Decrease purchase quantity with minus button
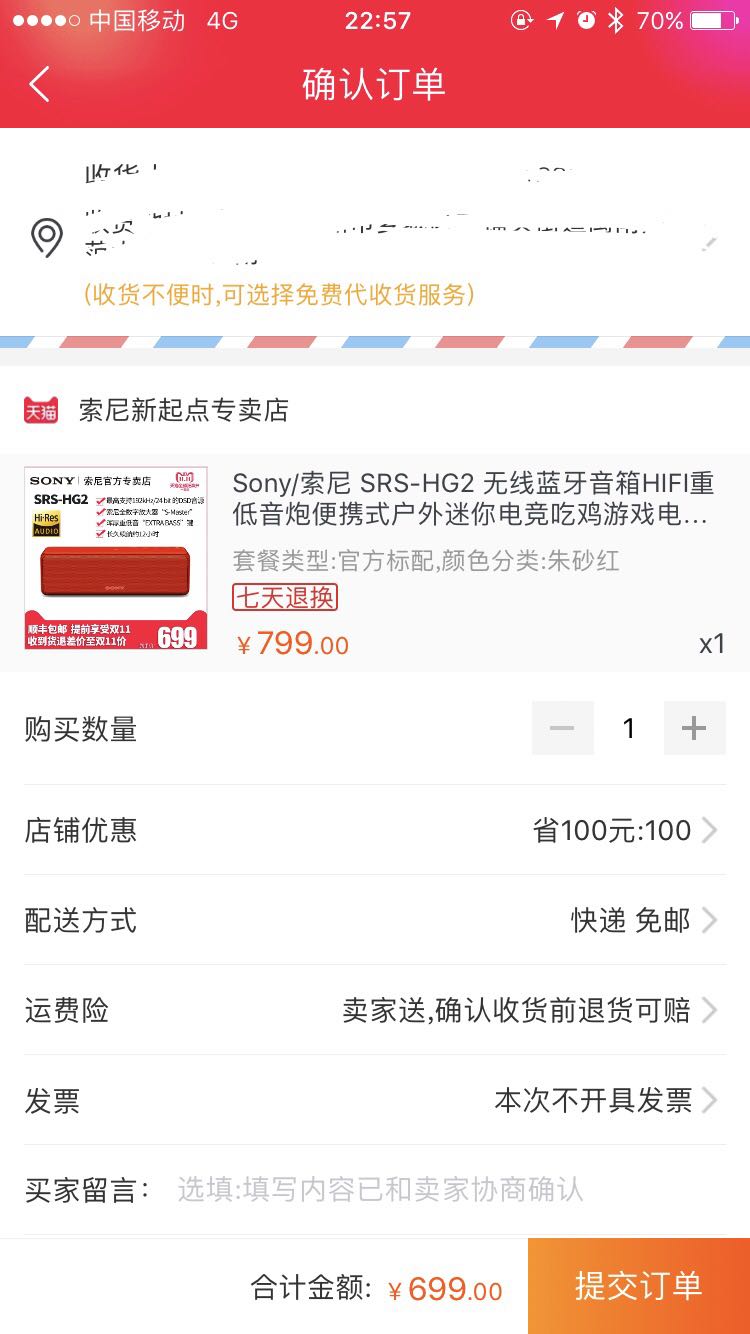Viewport: 750px width, 1334px height. pyautogui.click(x=562, y=728)
